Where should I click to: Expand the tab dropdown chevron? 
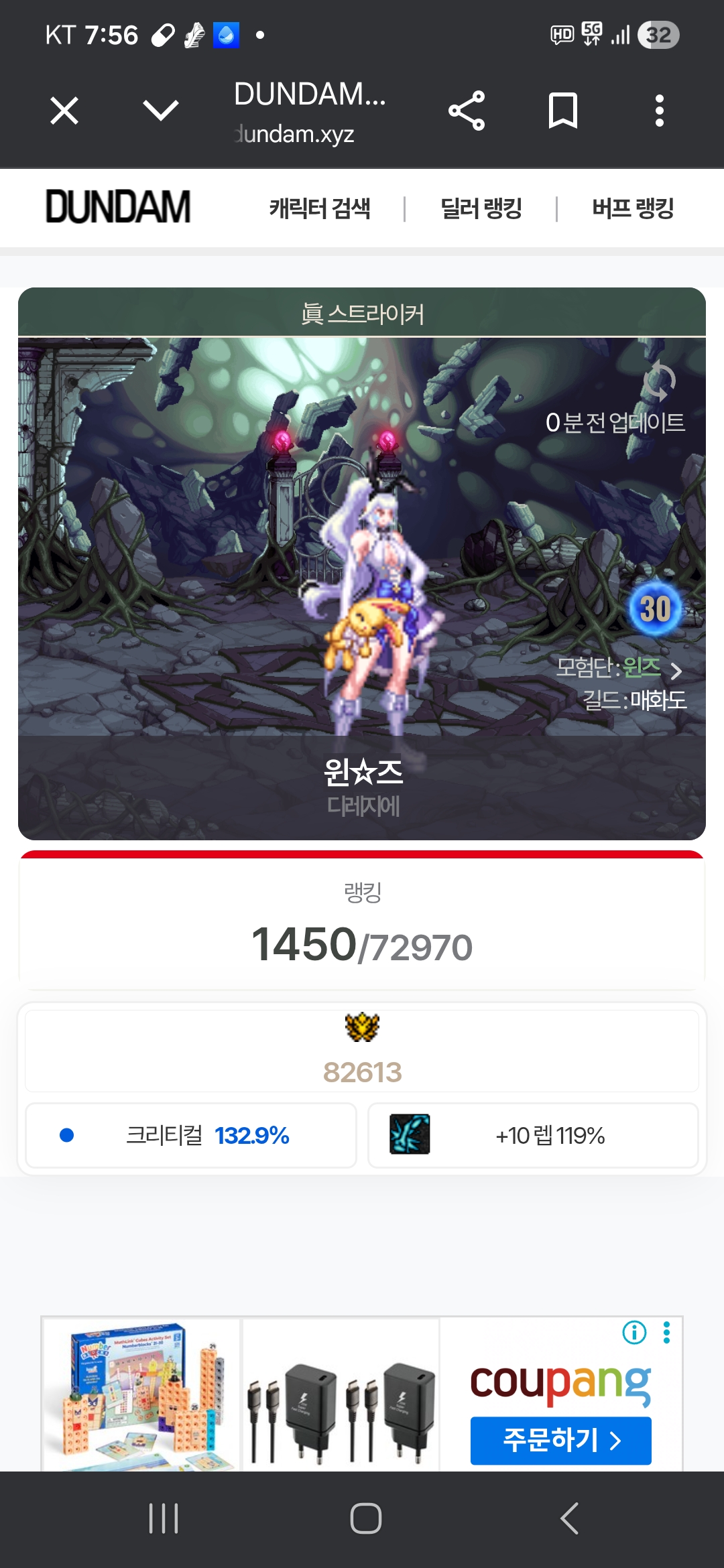pyautogui.click(x=161, y=111)
